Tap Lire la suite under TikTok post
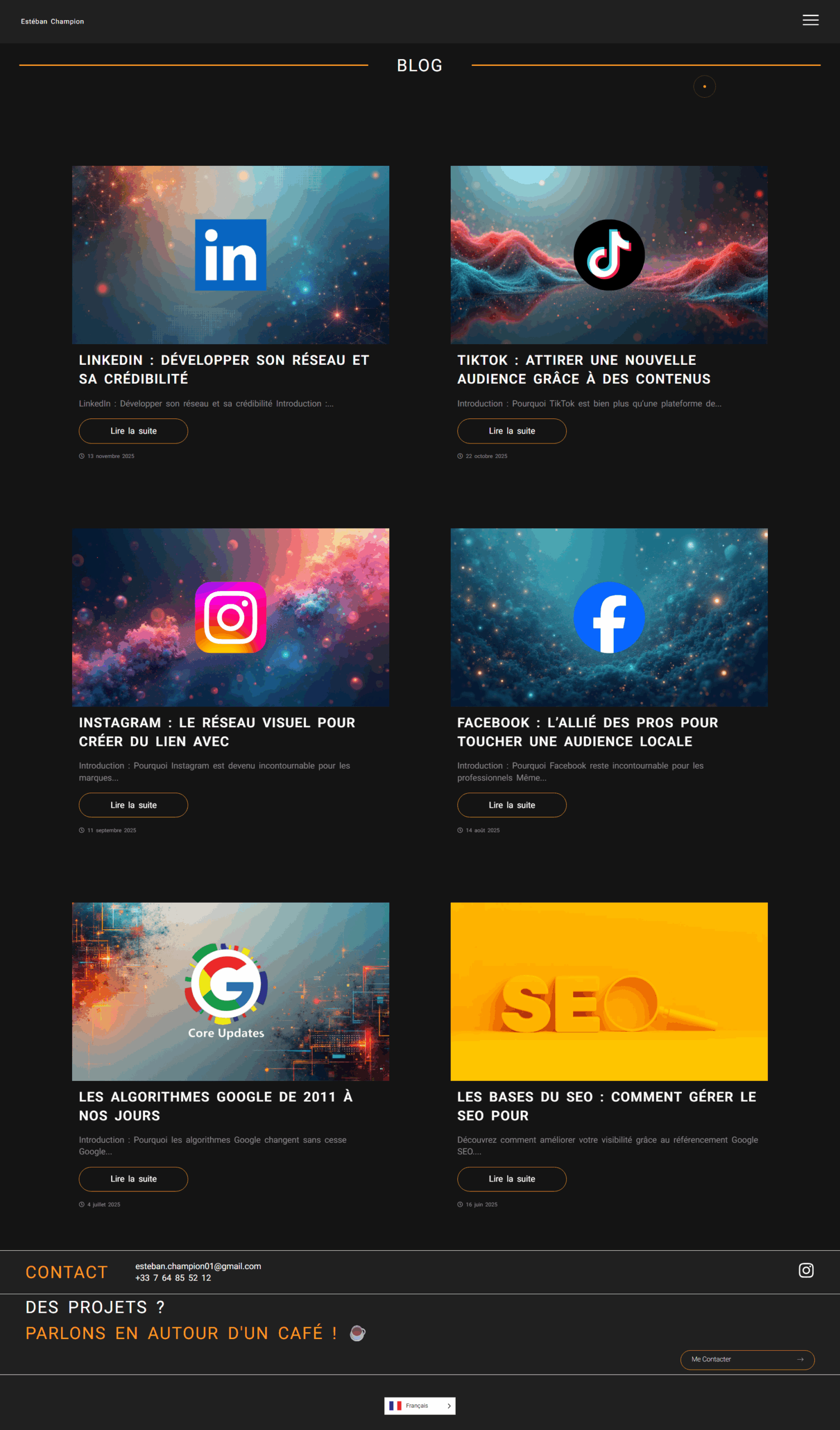The height and width of the screenshot is (1430, 840). pyautogui.click(x=512, y=431)
